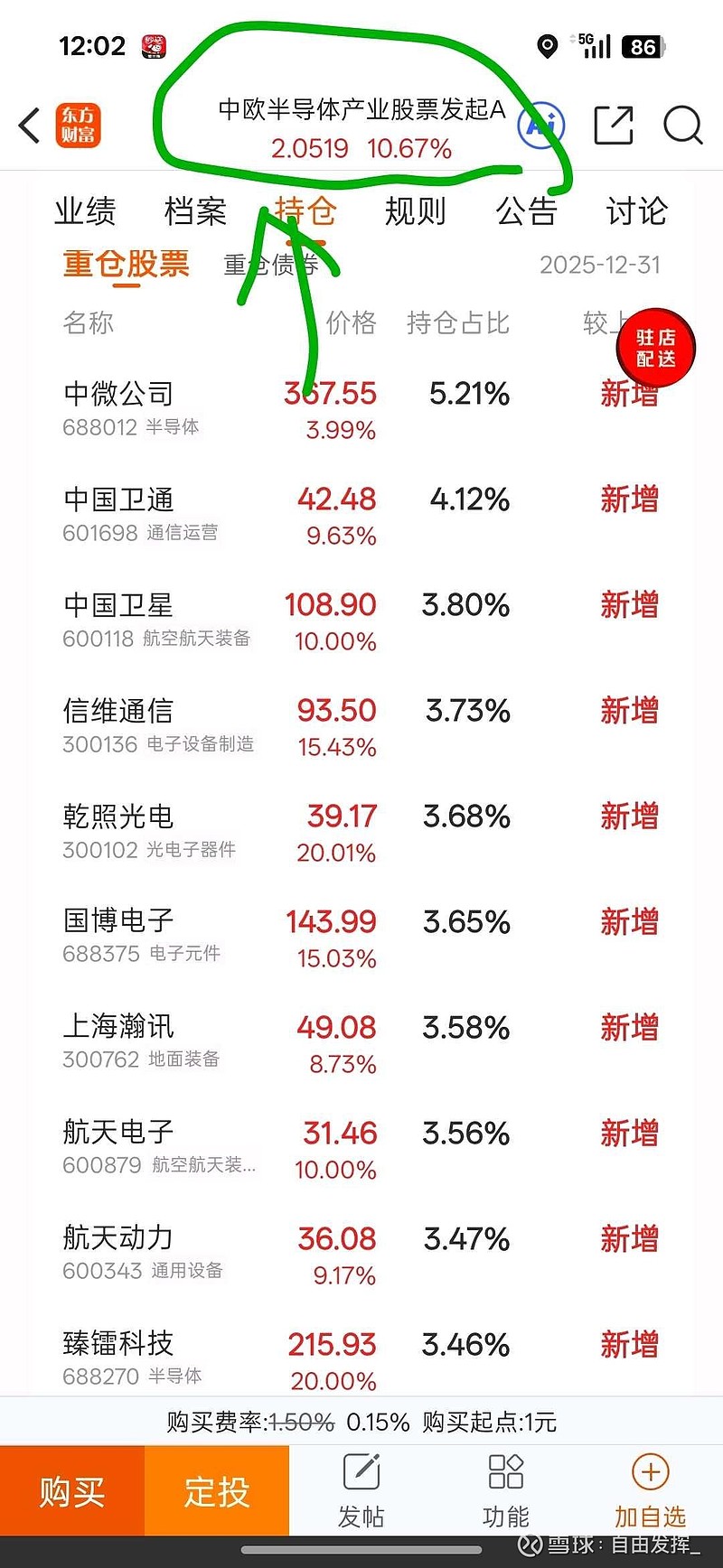Switch to the 业绩 tab
723x1568 pixels.
coord(85,211)
